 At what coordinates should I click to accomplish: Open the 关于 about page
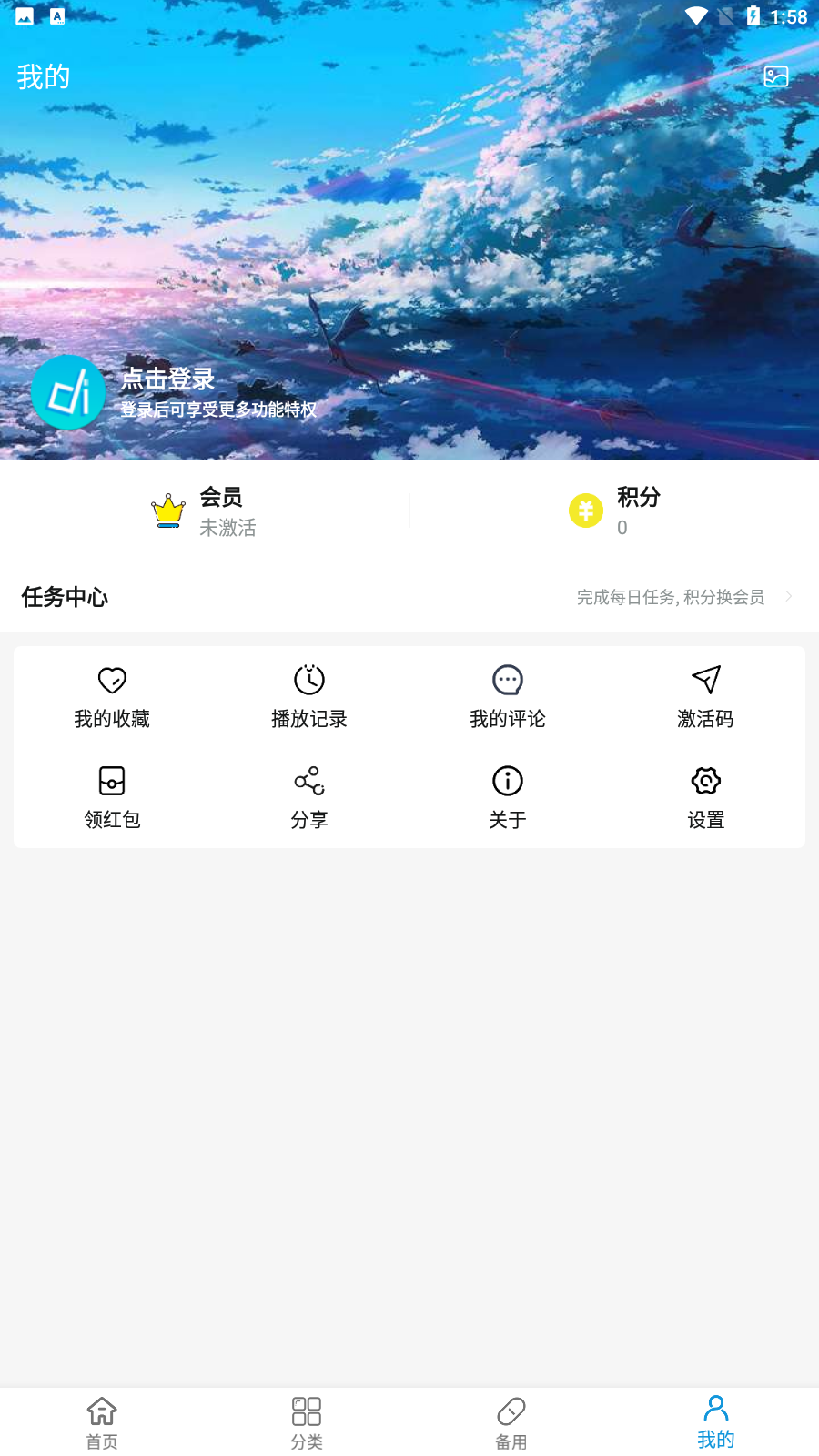[x=508, y=798]
